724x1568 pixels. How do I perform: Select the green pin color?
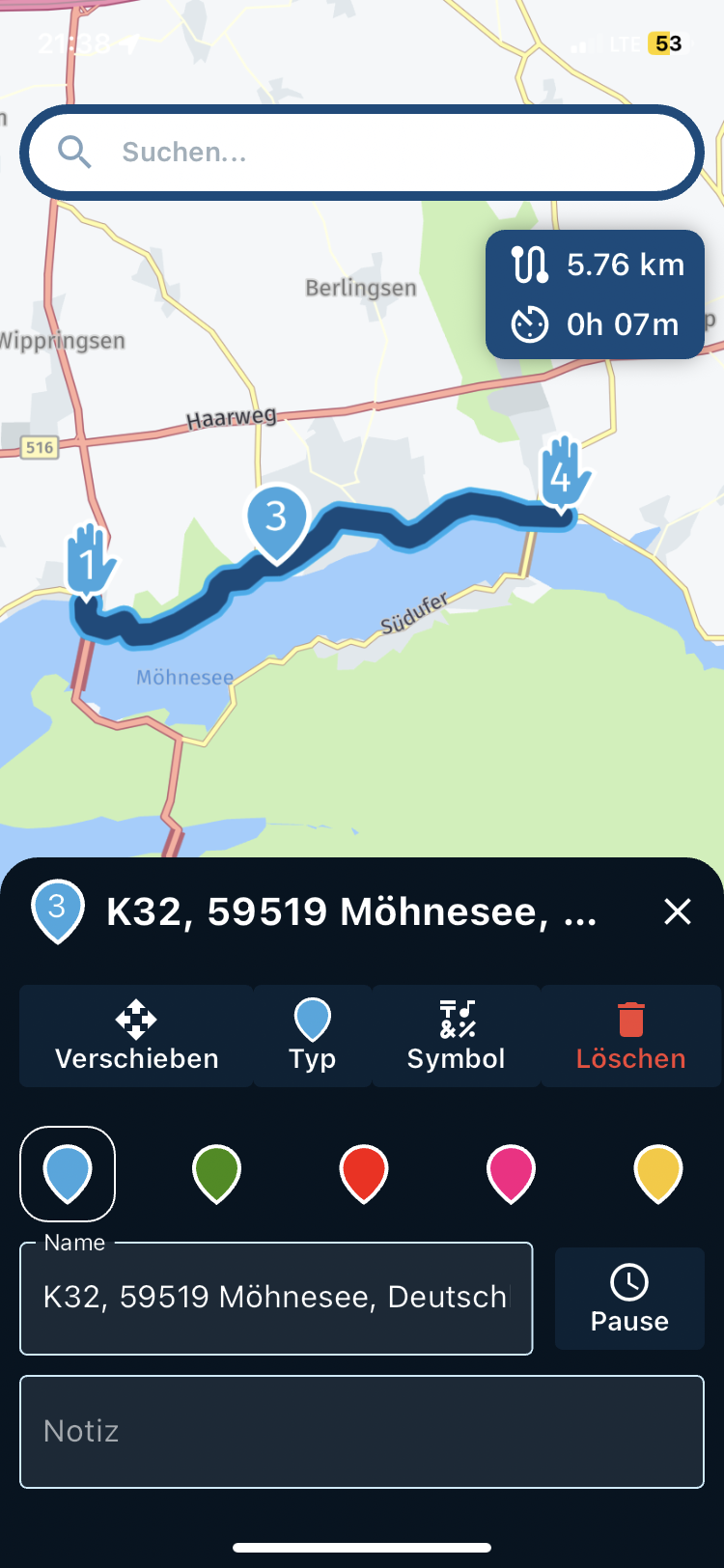coord(216,1174)
